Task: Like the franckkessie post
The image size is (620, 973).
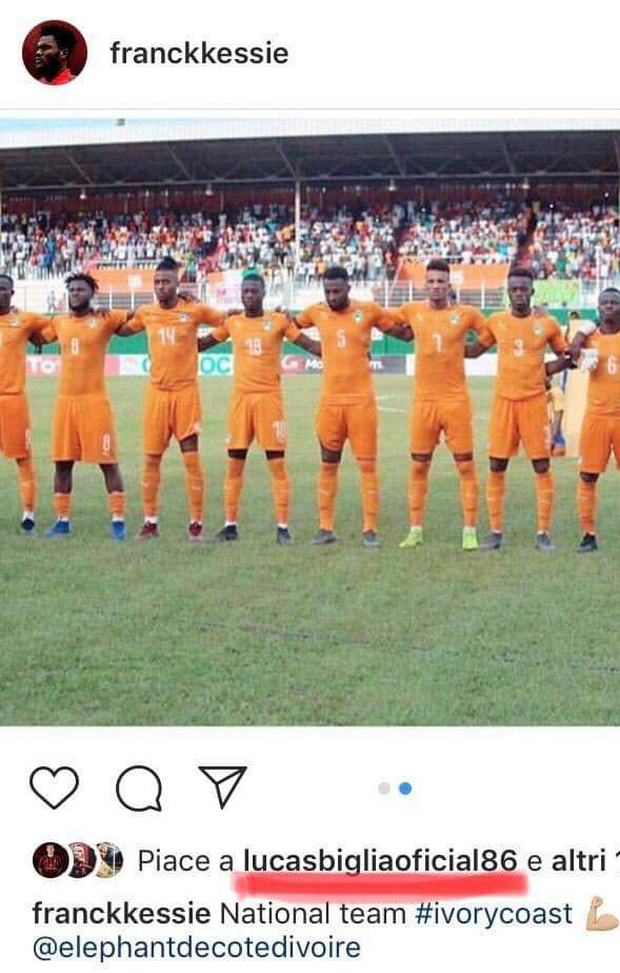Action: tap(54, 788)
